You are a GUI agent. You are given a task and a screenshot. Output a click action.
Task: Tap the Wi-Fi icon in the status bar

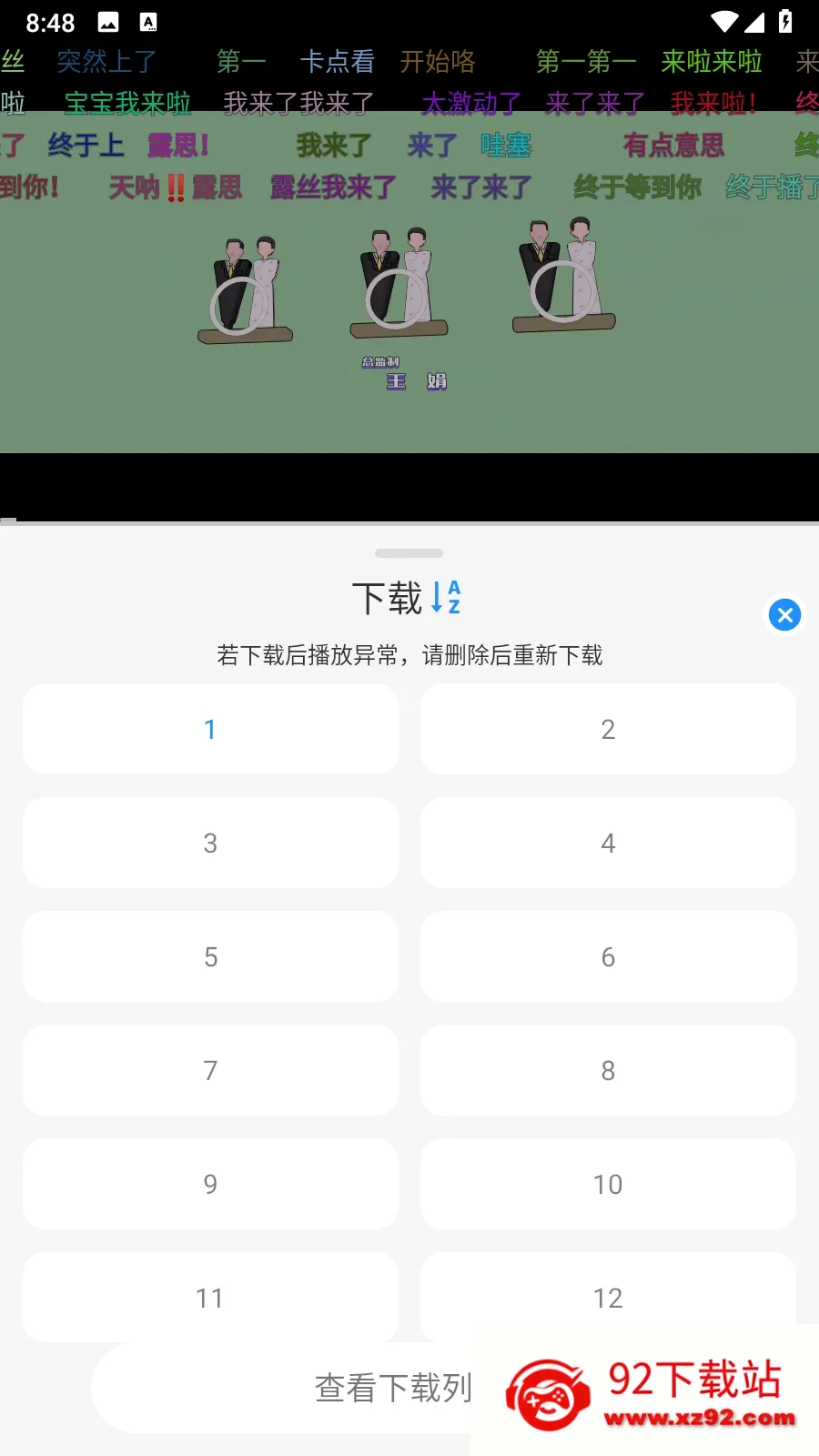point(723,22)
